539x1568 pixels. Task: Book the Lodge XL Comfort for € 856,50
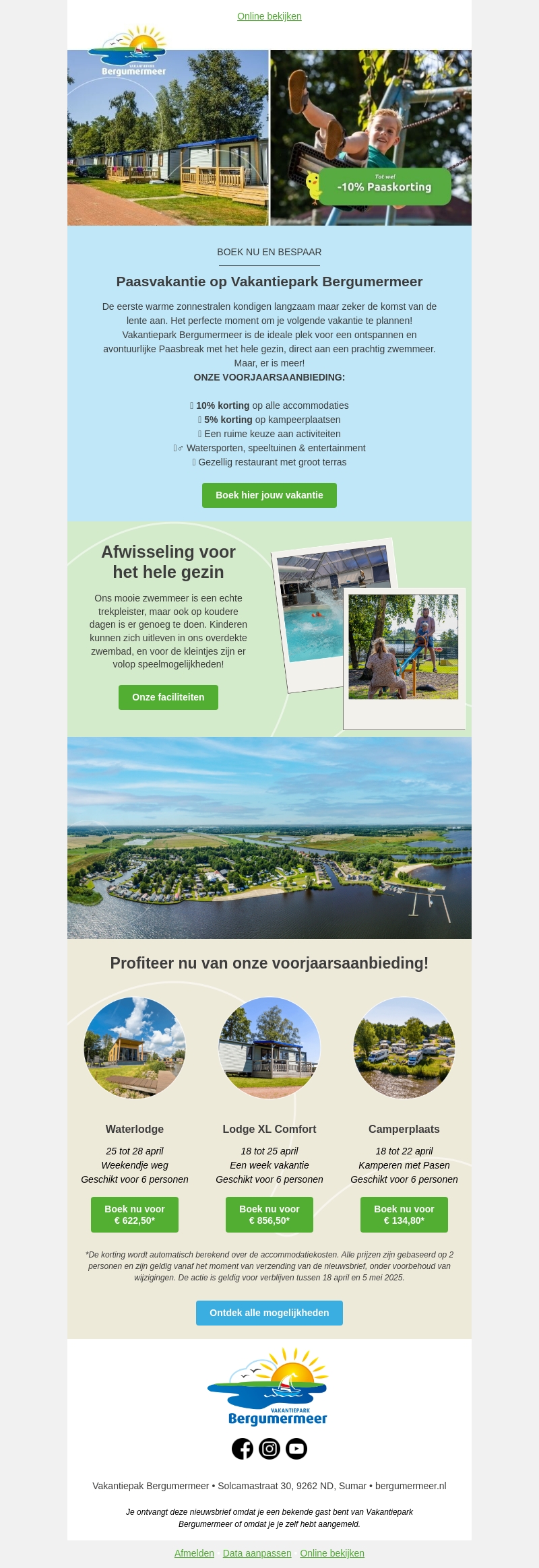click(x=269, y=1214)
